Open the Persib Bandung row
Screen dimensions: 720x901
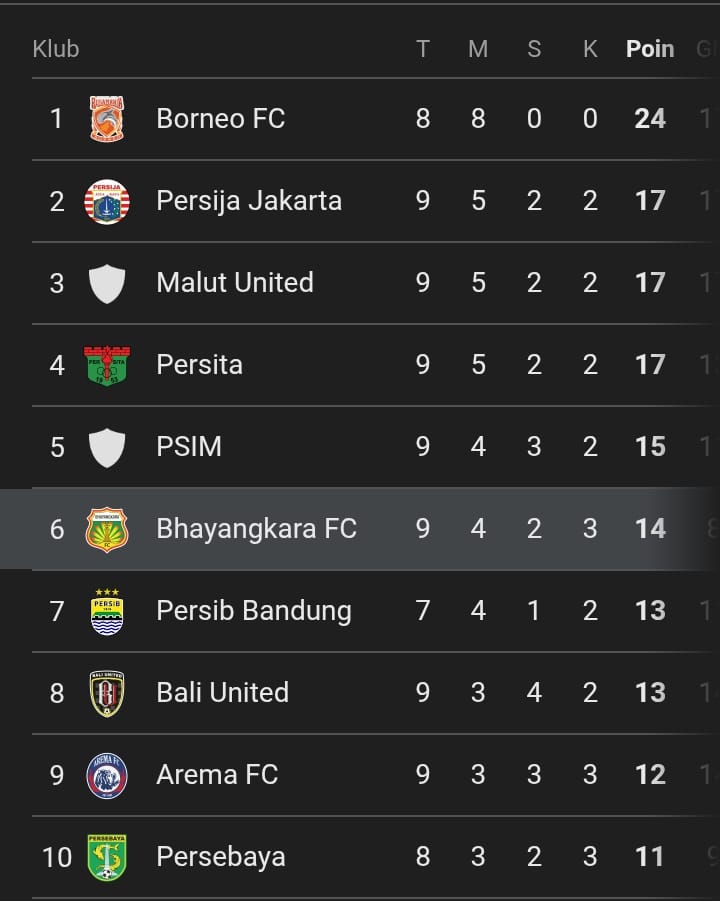(253, 611)
